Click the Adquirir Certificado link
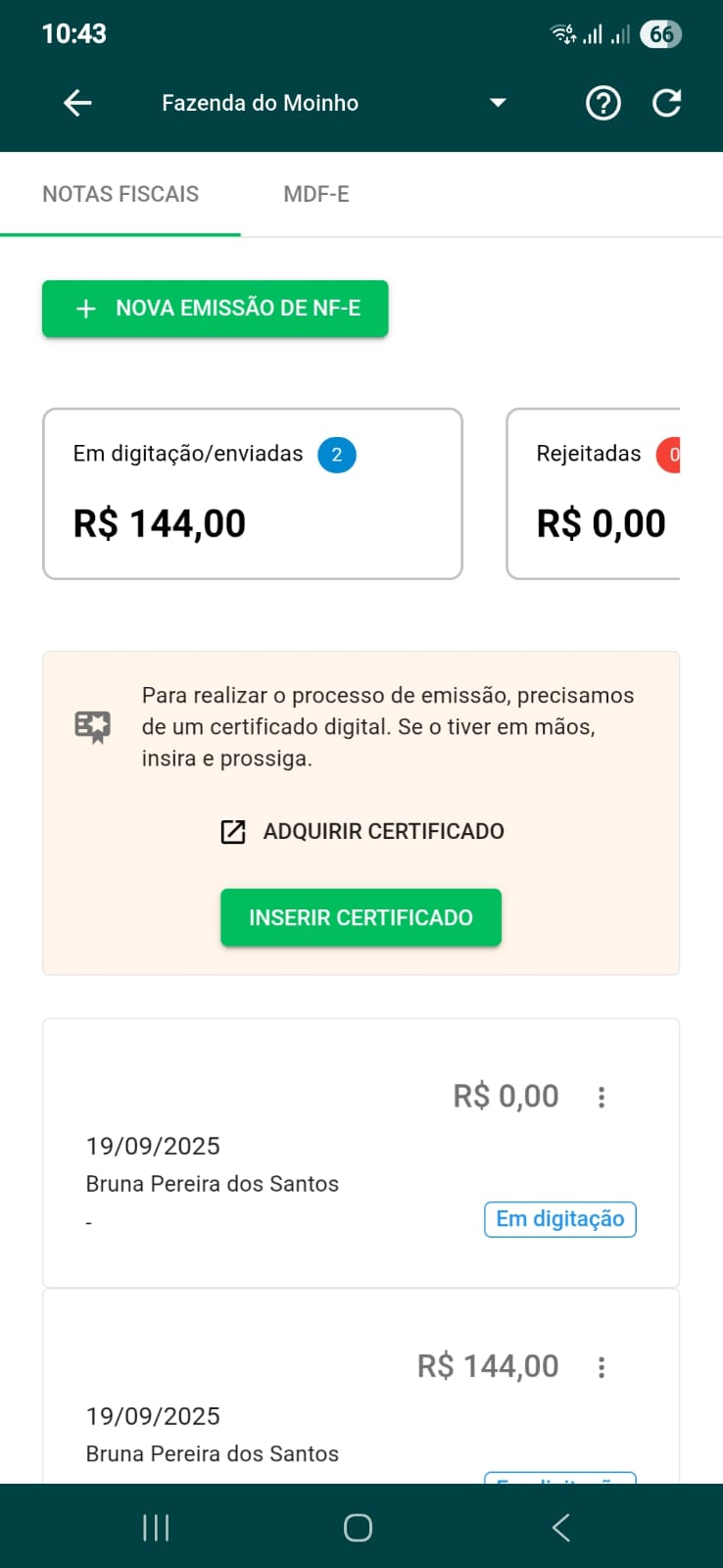This screenshot has height=1568, width=723. click(x=383, y=831)
